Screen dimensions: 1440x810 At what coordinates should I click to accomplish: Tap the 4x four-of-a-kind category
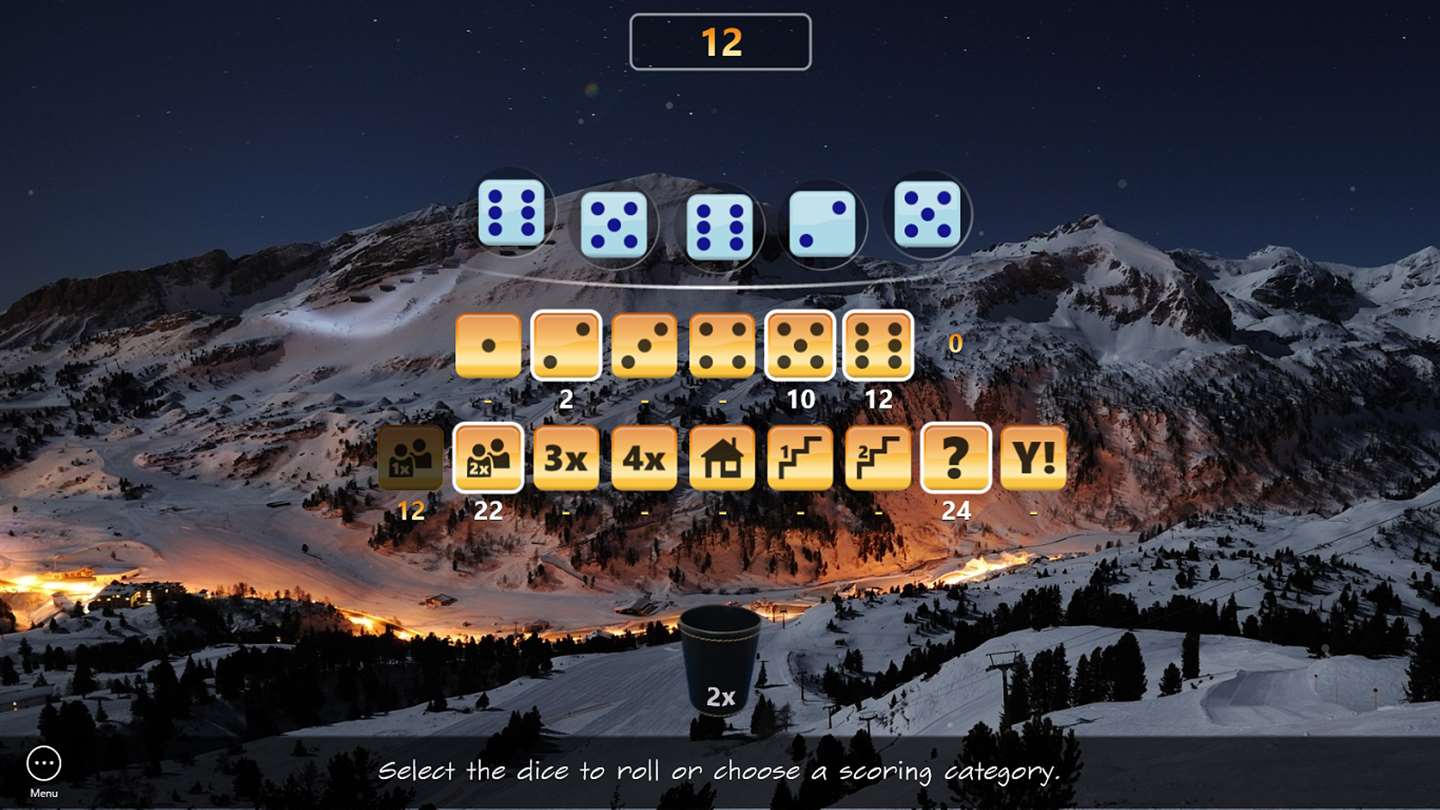click(x=644, y=458)
